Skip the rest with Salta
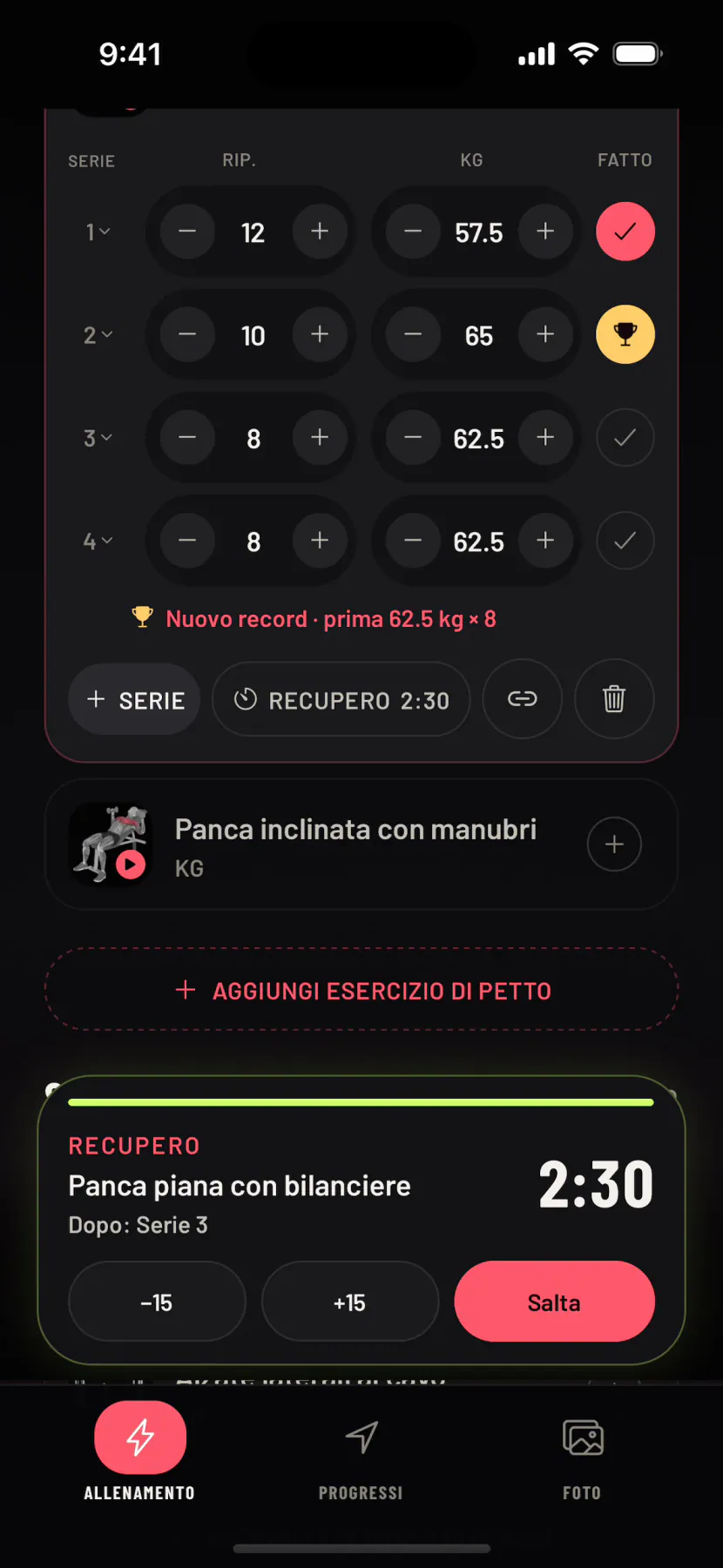This screenshot has width=723, height=1568. 554,1302
